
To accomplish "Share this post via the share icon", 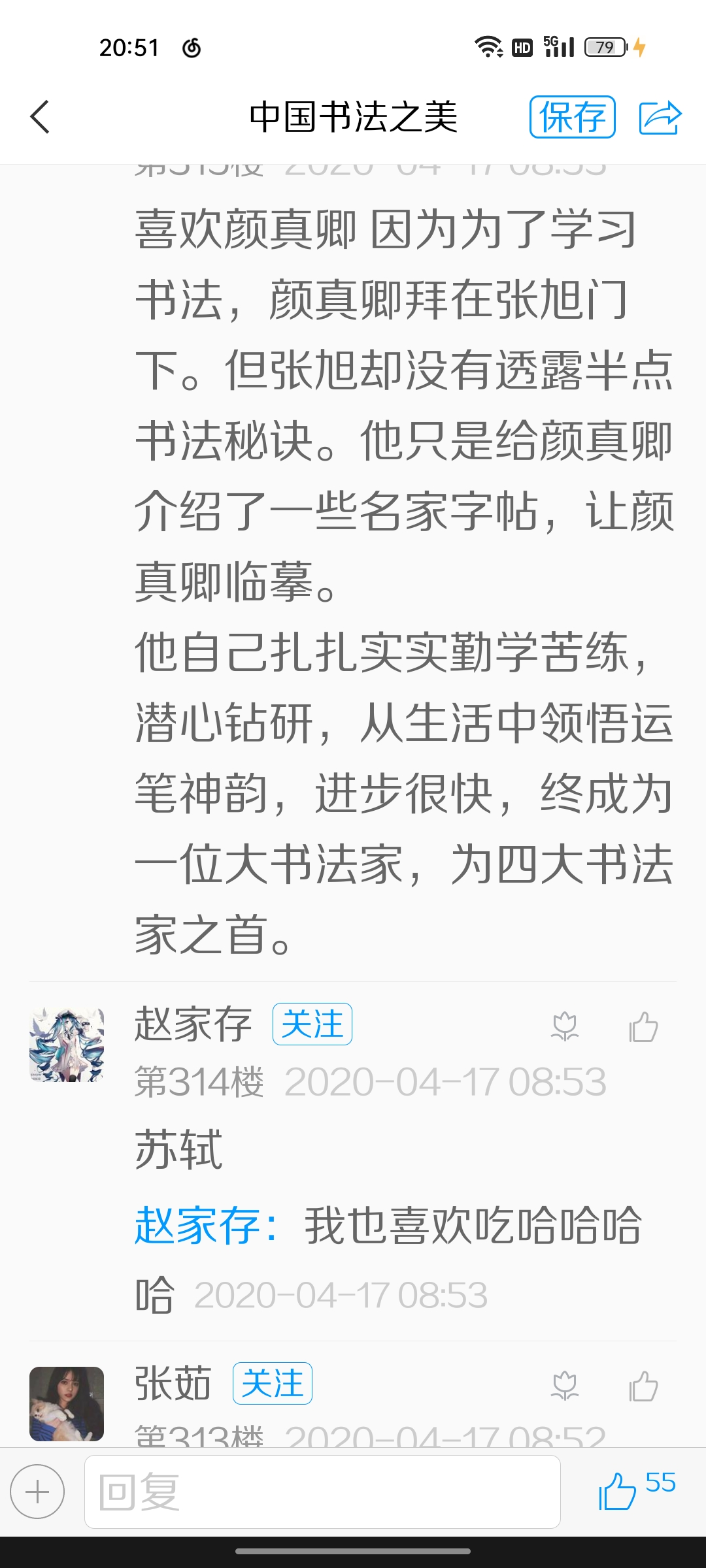I will pos(660,118).
